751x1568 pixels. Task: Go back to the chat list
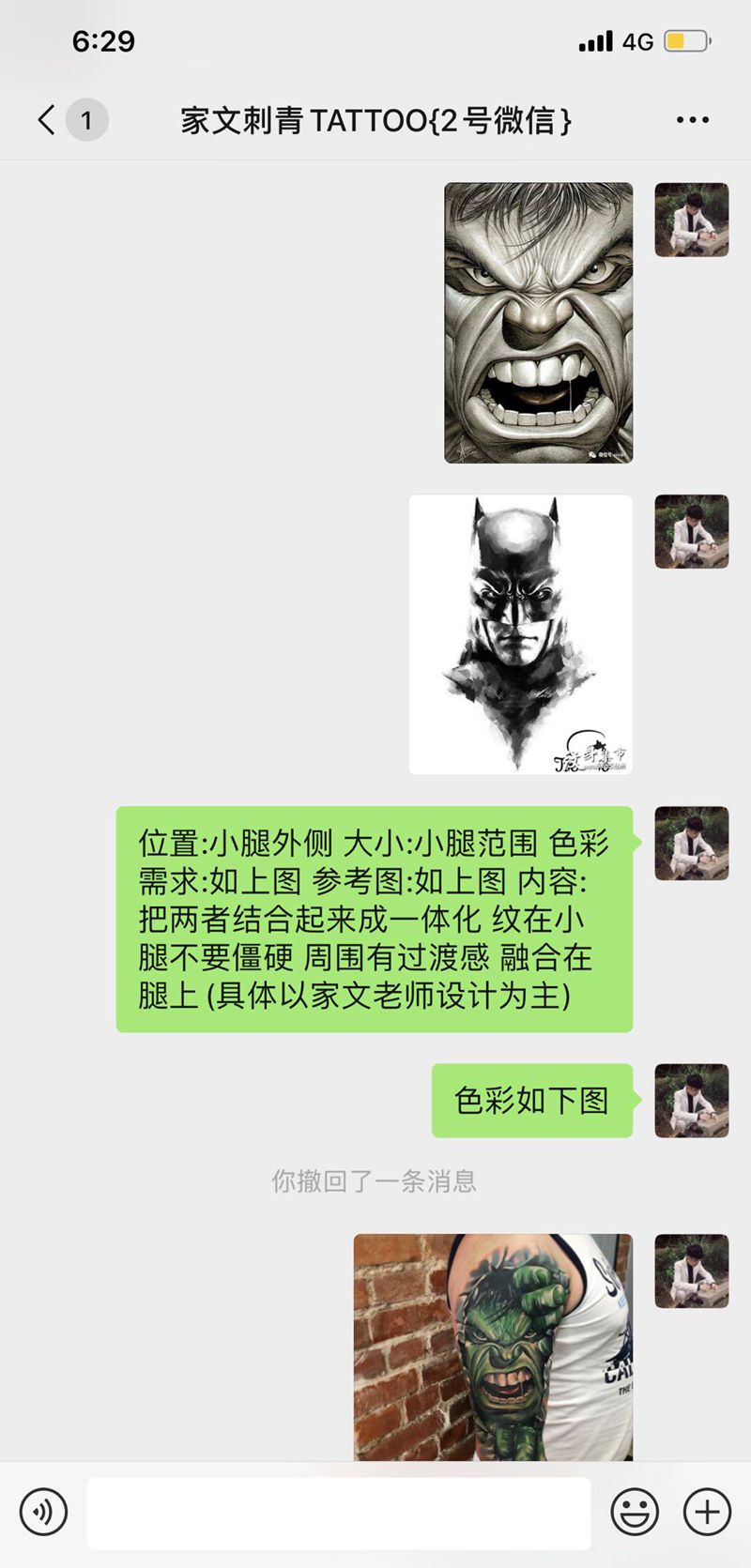47,120
